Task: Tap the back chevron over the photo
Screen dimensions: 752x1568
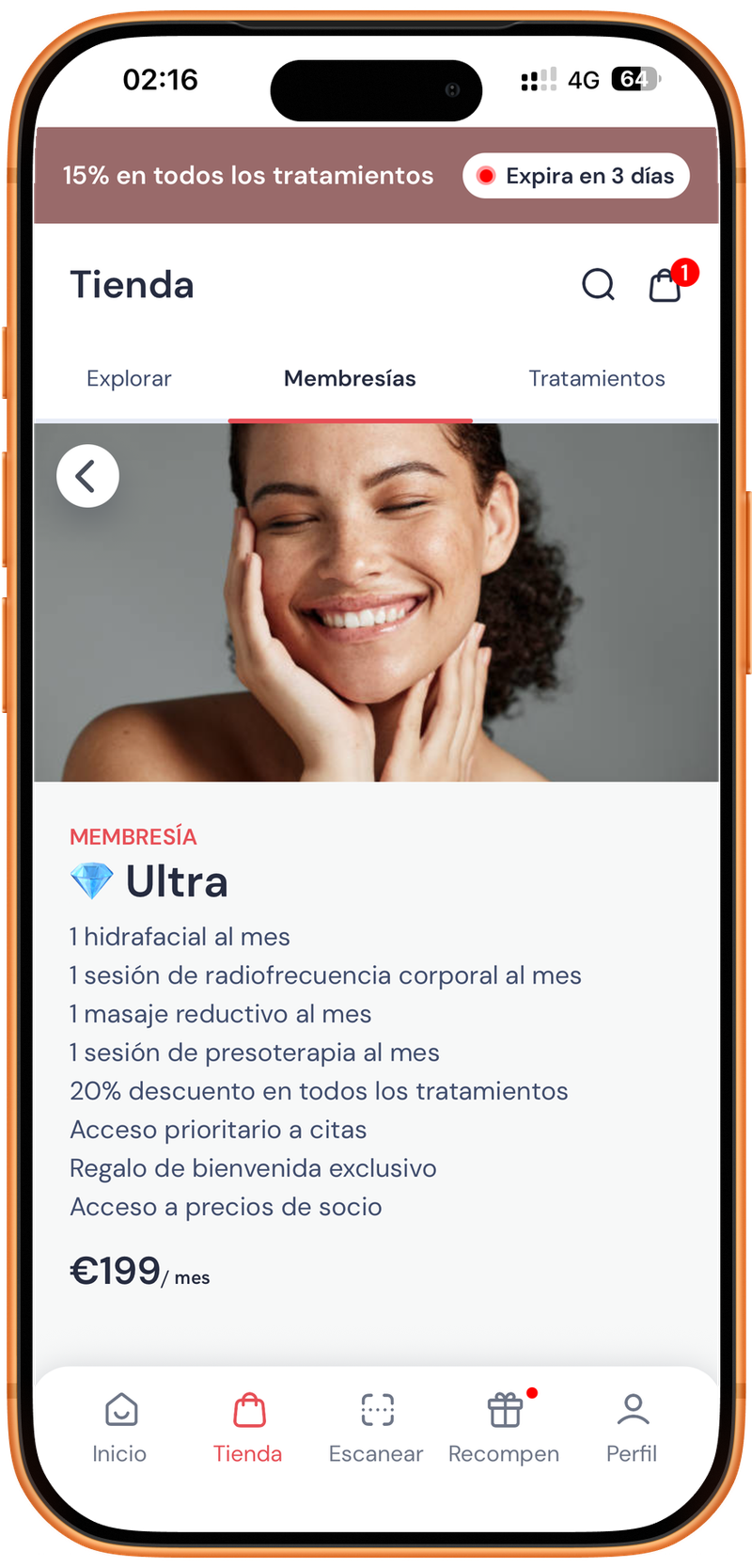Action: 87,475
